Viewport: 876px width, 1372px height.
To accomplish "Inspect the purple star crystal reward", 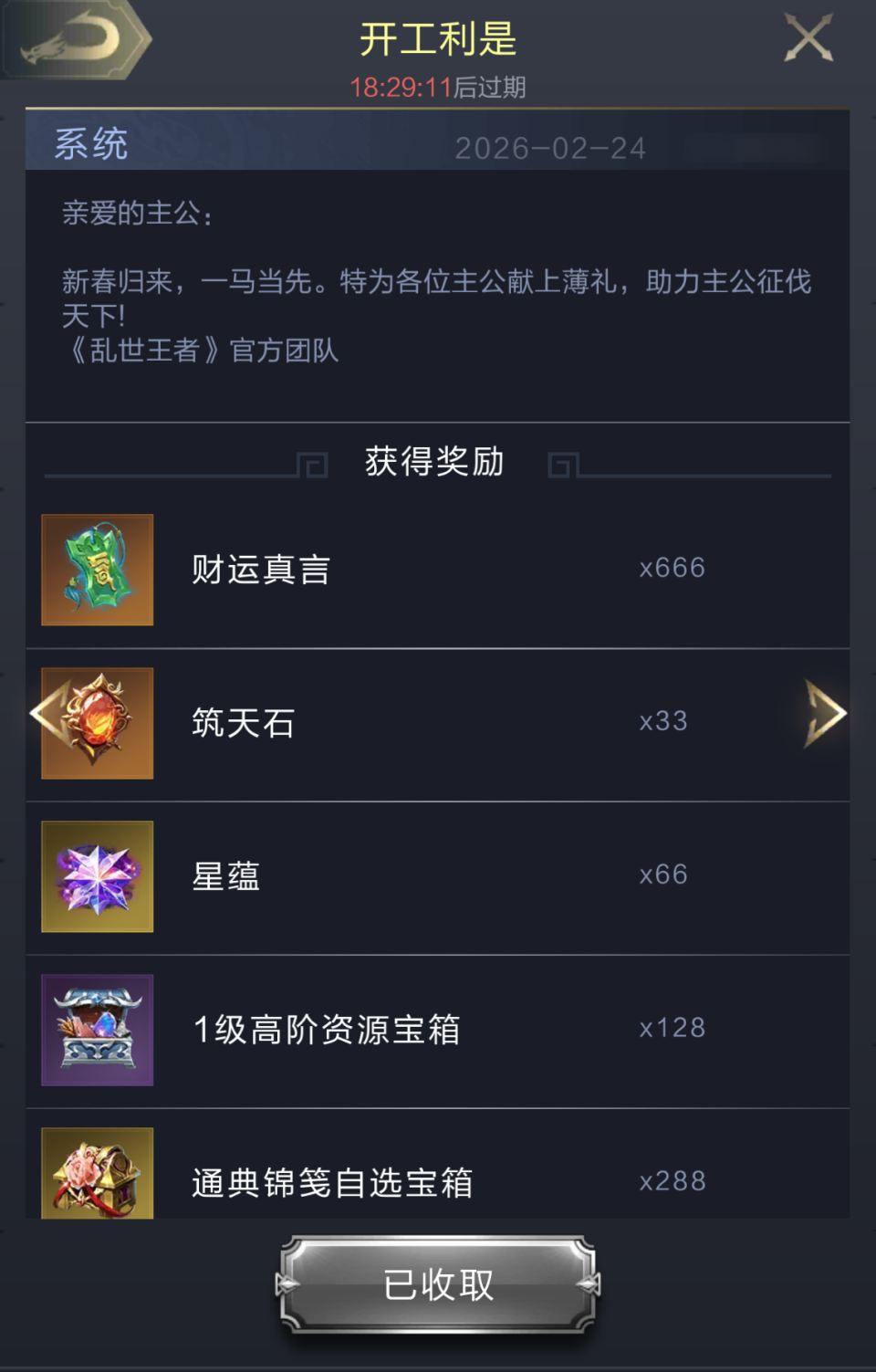I will point(97,875).
